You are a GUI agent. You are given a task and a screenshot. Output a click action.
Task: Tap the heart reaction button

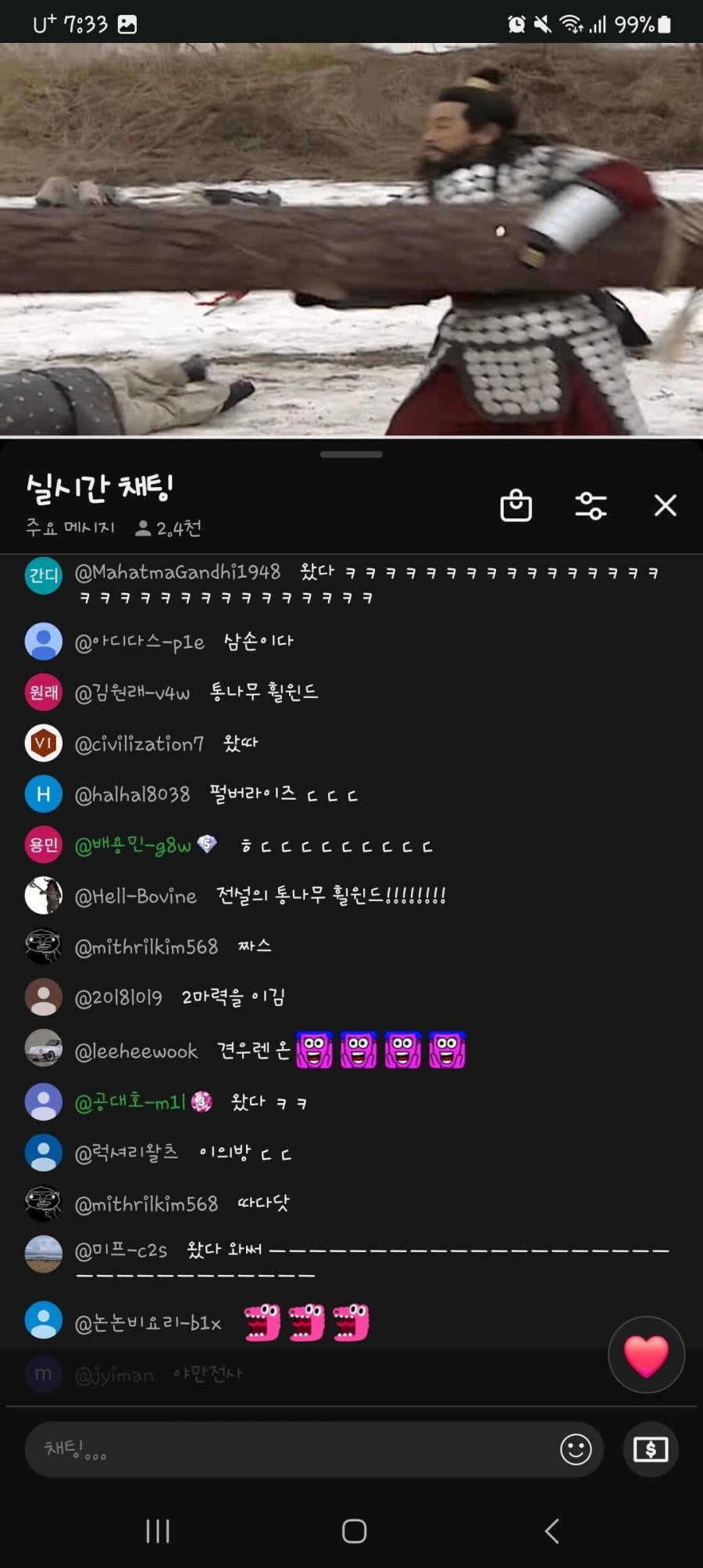[x=646, y=1355]
